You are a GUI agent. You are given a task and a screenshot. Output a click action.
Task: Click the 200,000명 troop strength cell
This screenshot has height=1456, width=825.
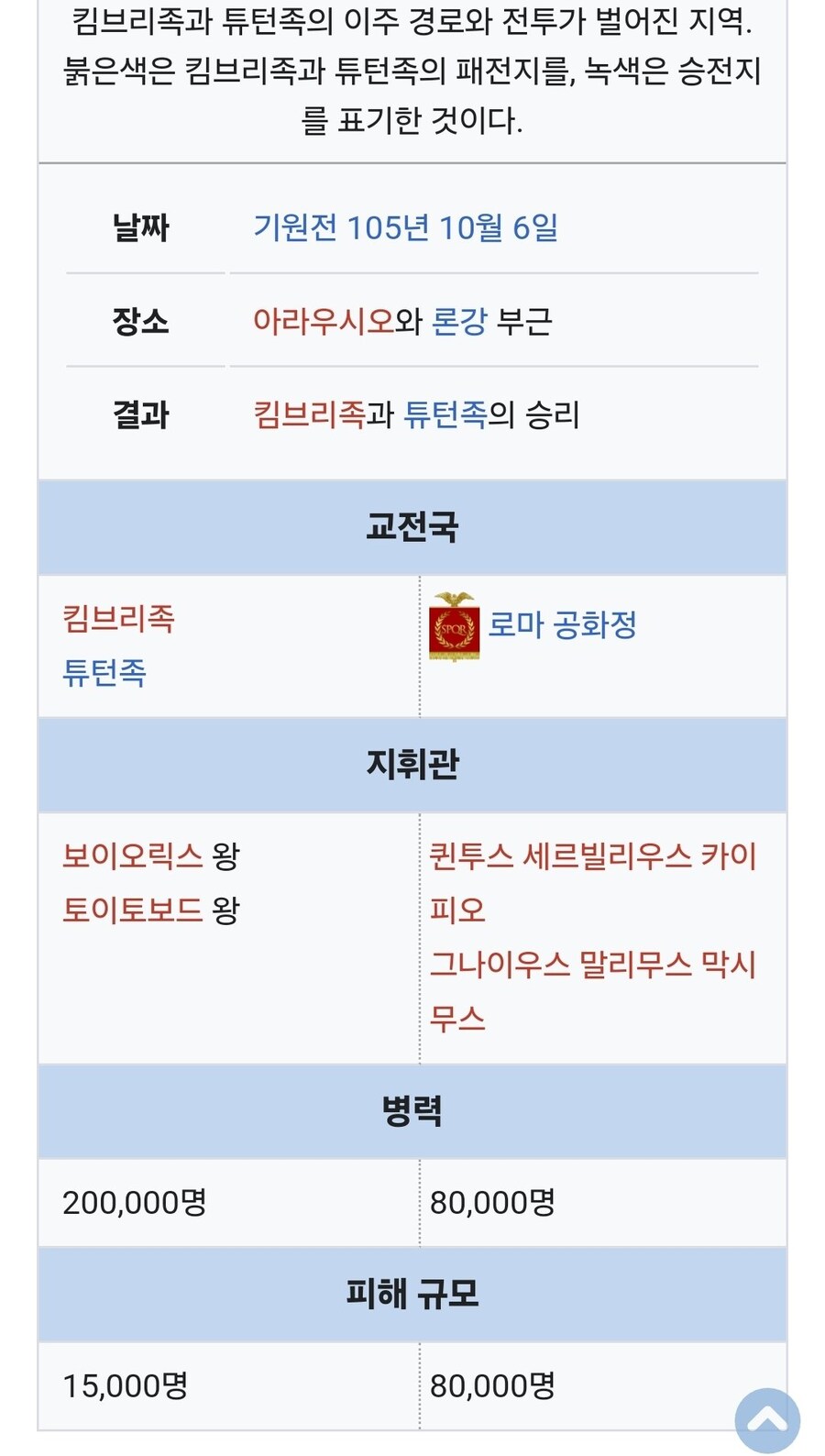pyautogui.click(x=134, y=1204)
